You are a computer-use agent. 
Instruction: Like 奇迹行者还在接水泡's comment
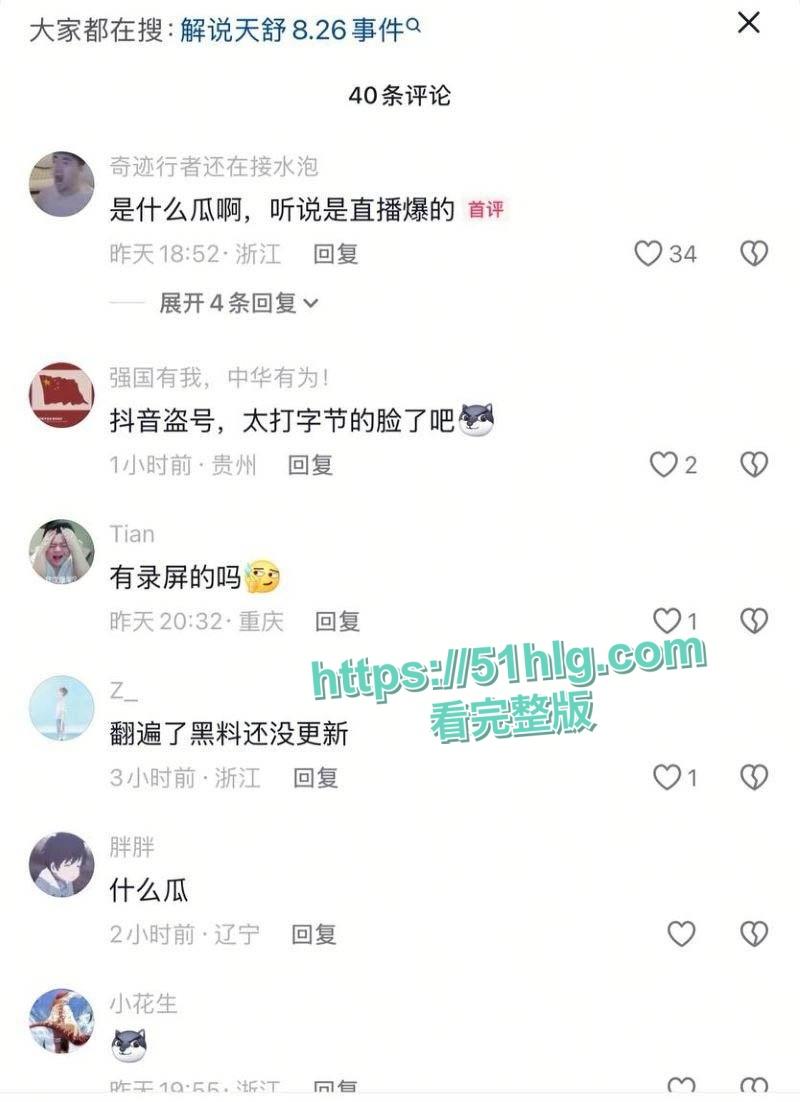click(649, 253)
